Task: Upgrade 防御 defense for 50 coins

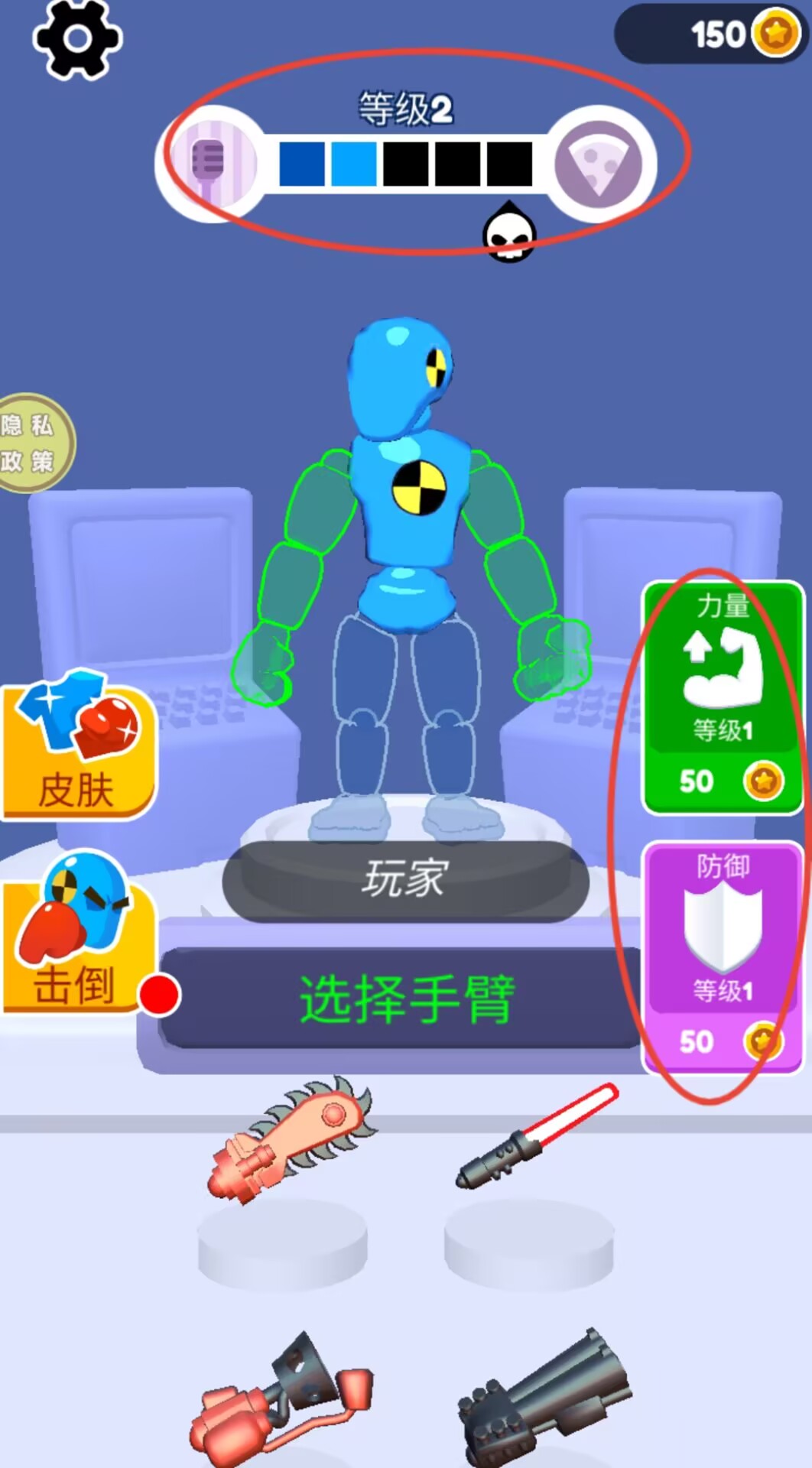Action: click(x=723, y=957)
